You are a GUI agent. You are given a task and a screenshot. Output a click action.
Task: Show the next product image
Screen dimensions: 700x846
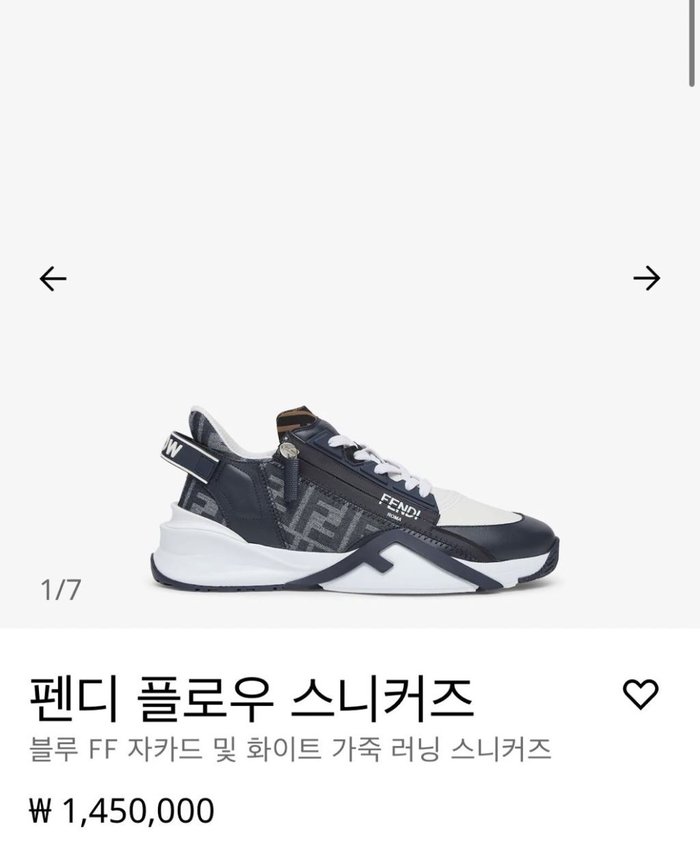pyautogui.click(x=647, y=279)
